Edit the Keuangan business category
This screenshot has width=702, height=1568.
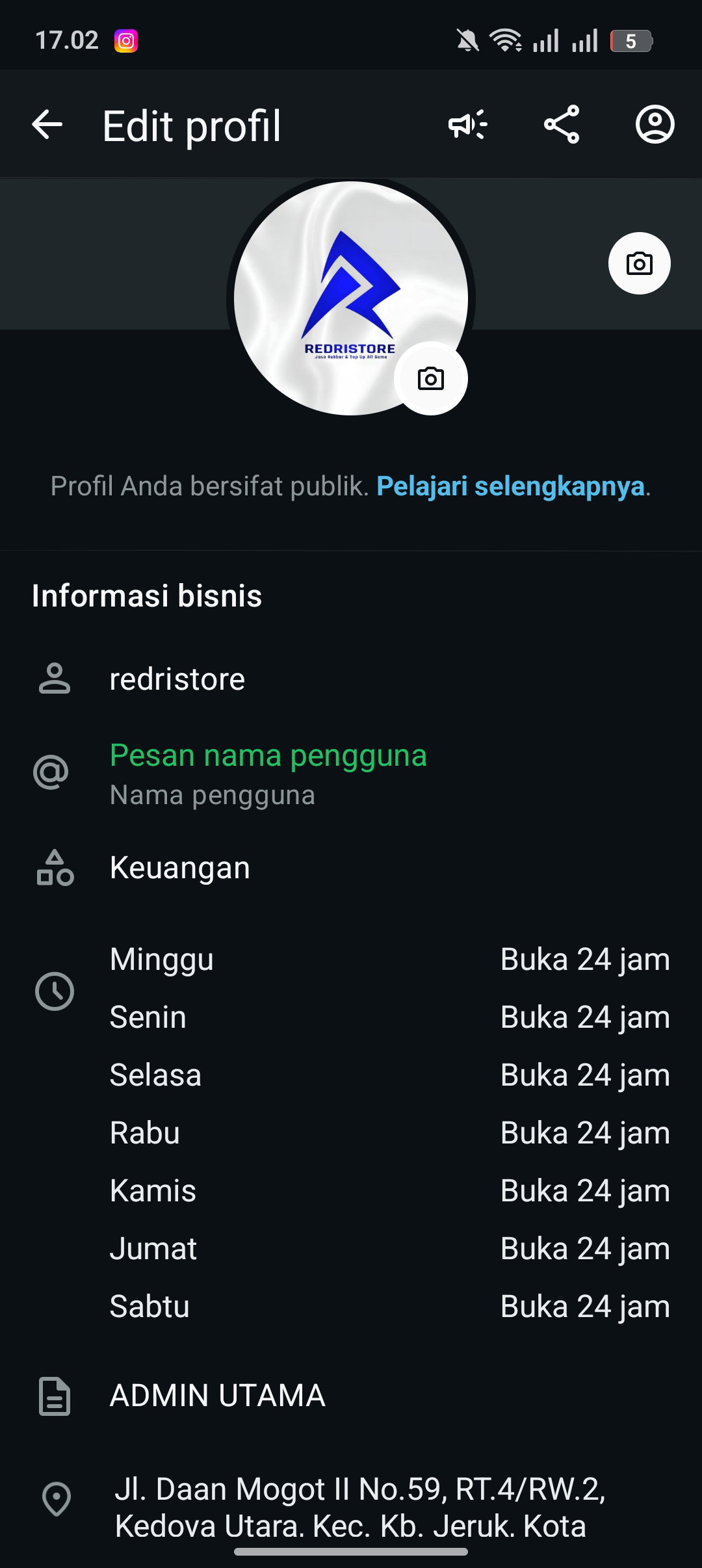351,868
